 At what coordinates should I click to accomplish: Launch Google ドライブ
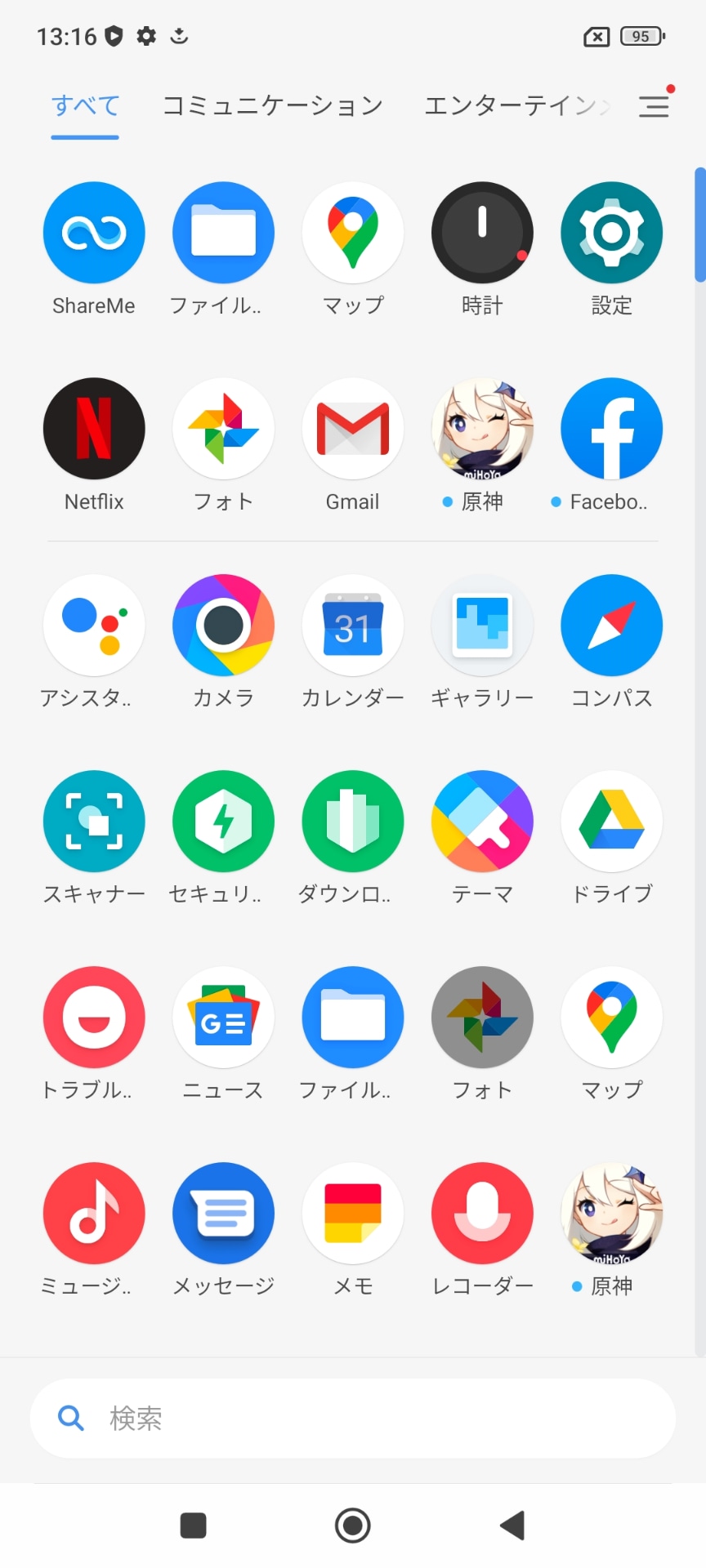coord(611,821)
